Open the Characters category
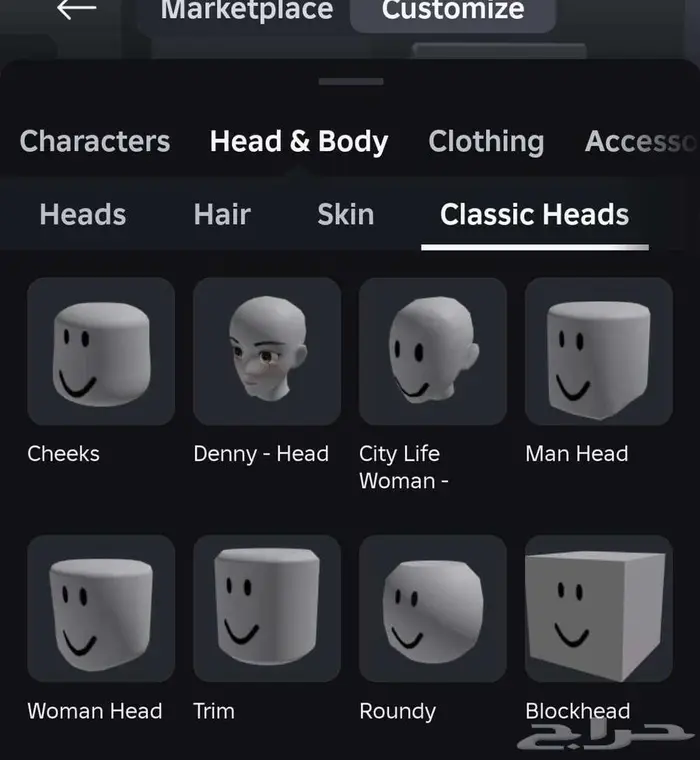Image resolution: width=700 pixels, height=760 pixels. tap(95, 142)
